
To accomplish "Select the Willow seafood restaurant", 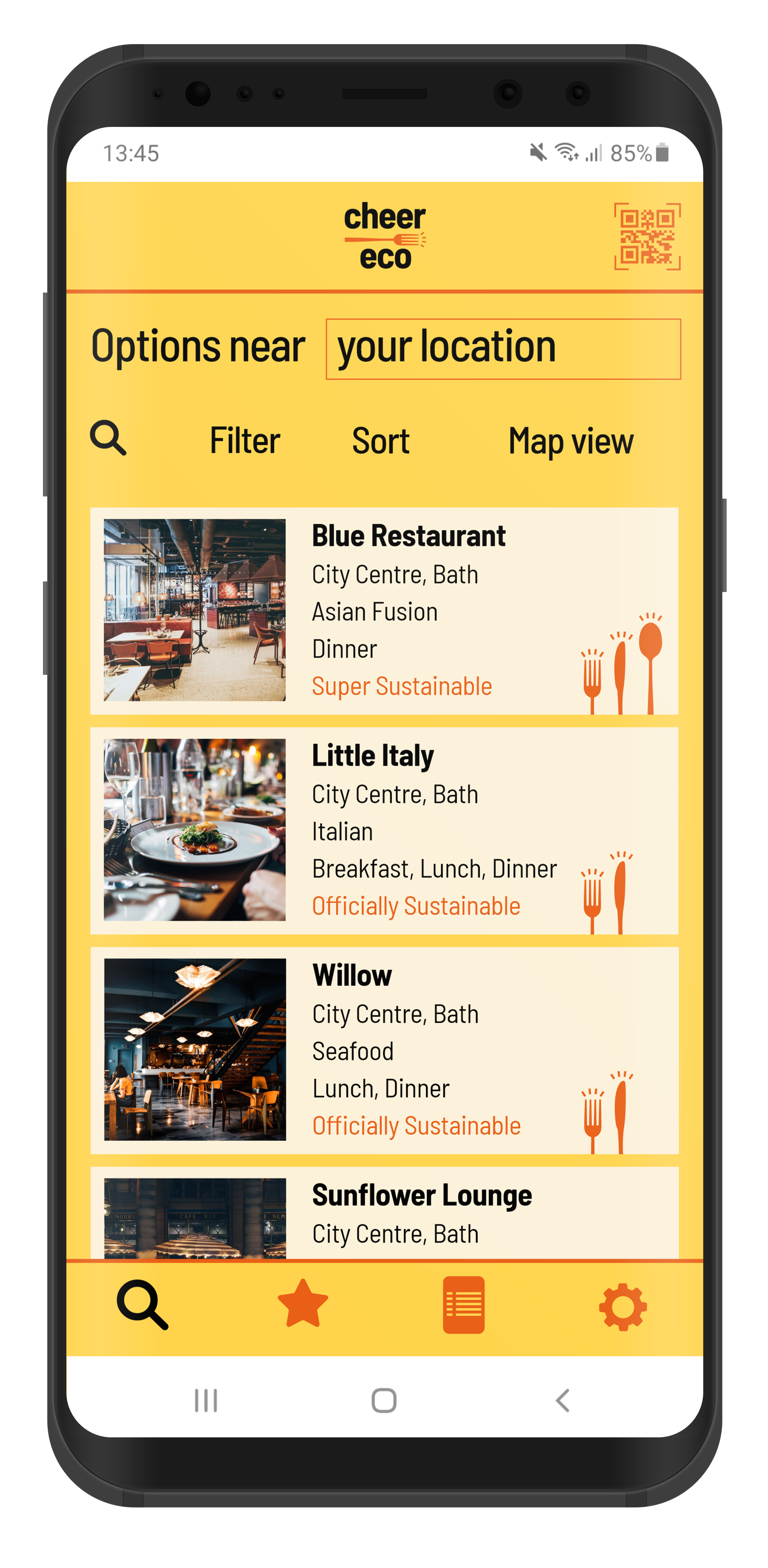I will (384, 1050).
